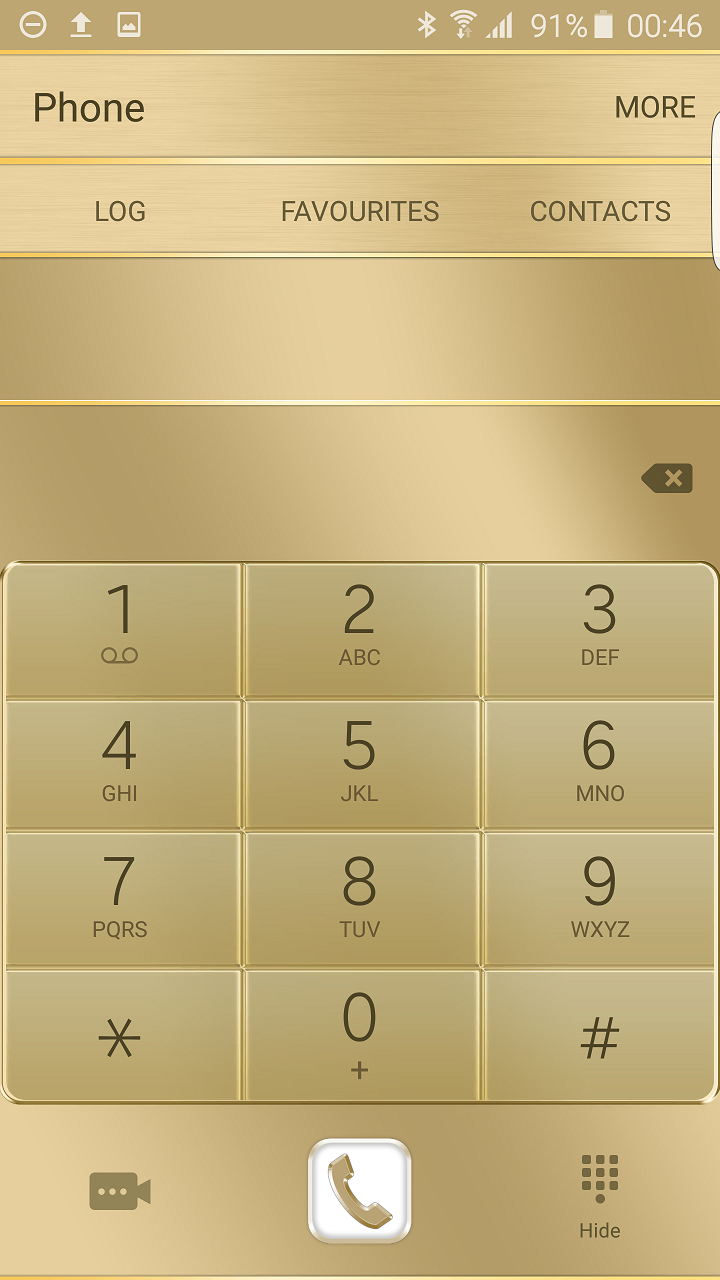Tap the 7 PQRS key
720x1280 pixels.
(x=122, y=899)
